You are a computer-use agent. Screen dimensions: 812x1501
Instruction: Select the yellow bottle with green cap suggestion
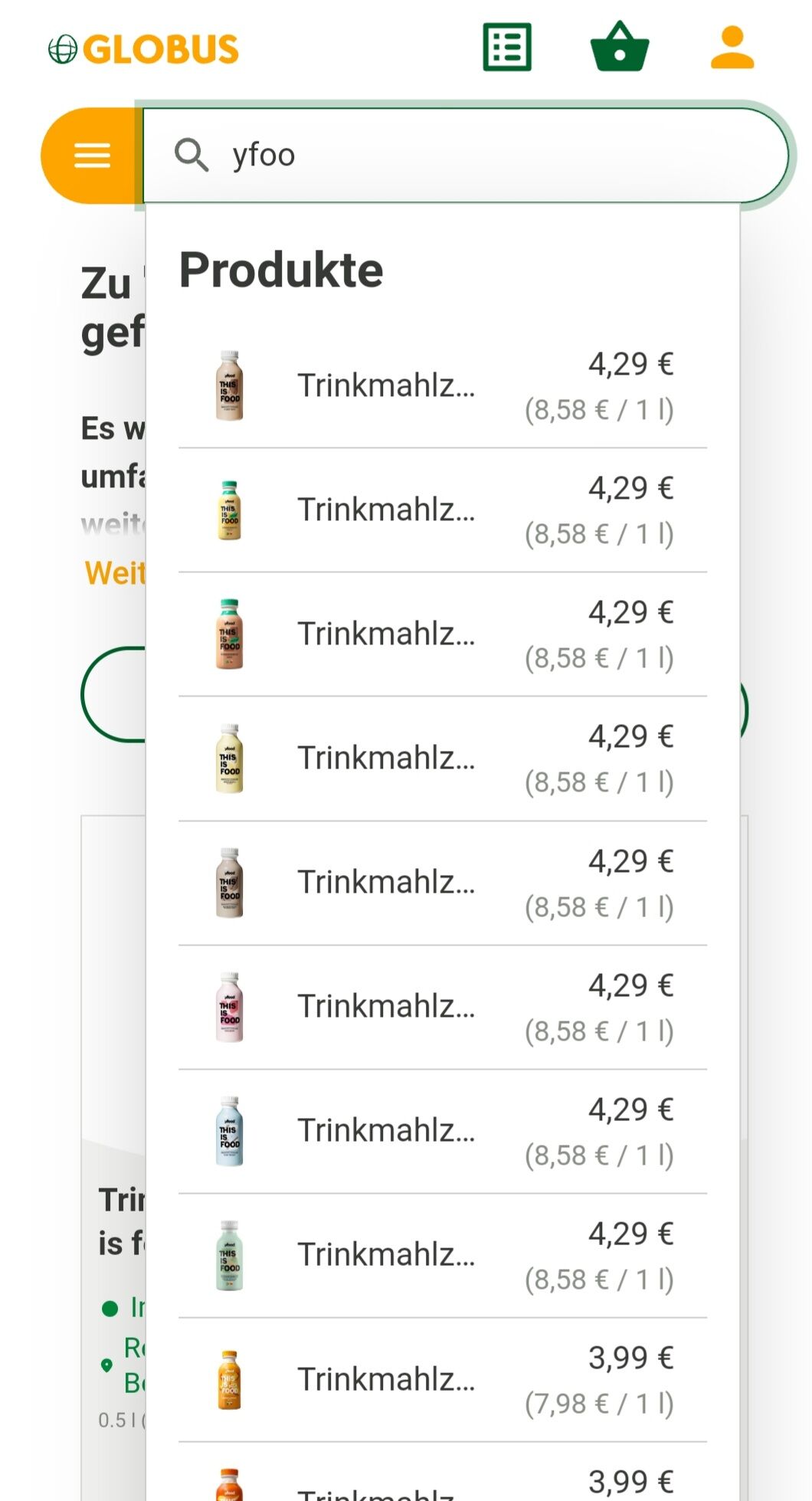pyautogui.click(x=443, y=510)
